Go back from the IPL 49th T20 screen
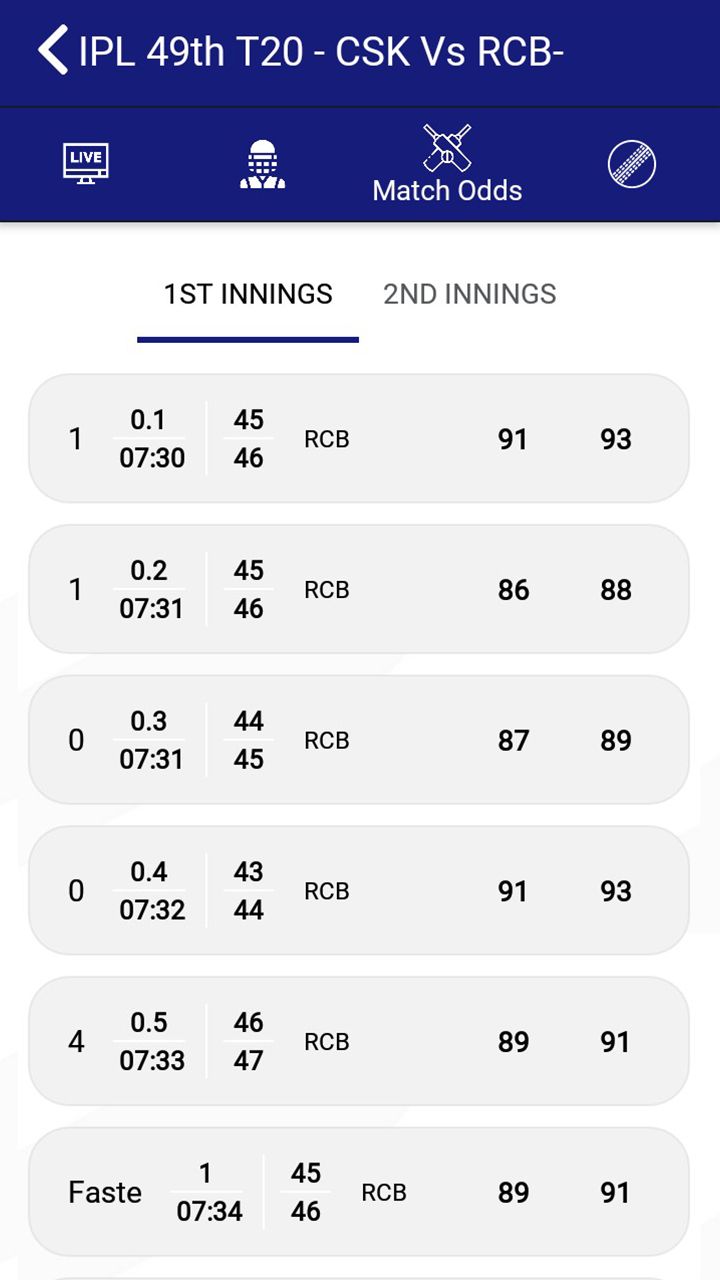Image resolution: width=720 pixels, height=1280 pixels. tap(52, 50)
